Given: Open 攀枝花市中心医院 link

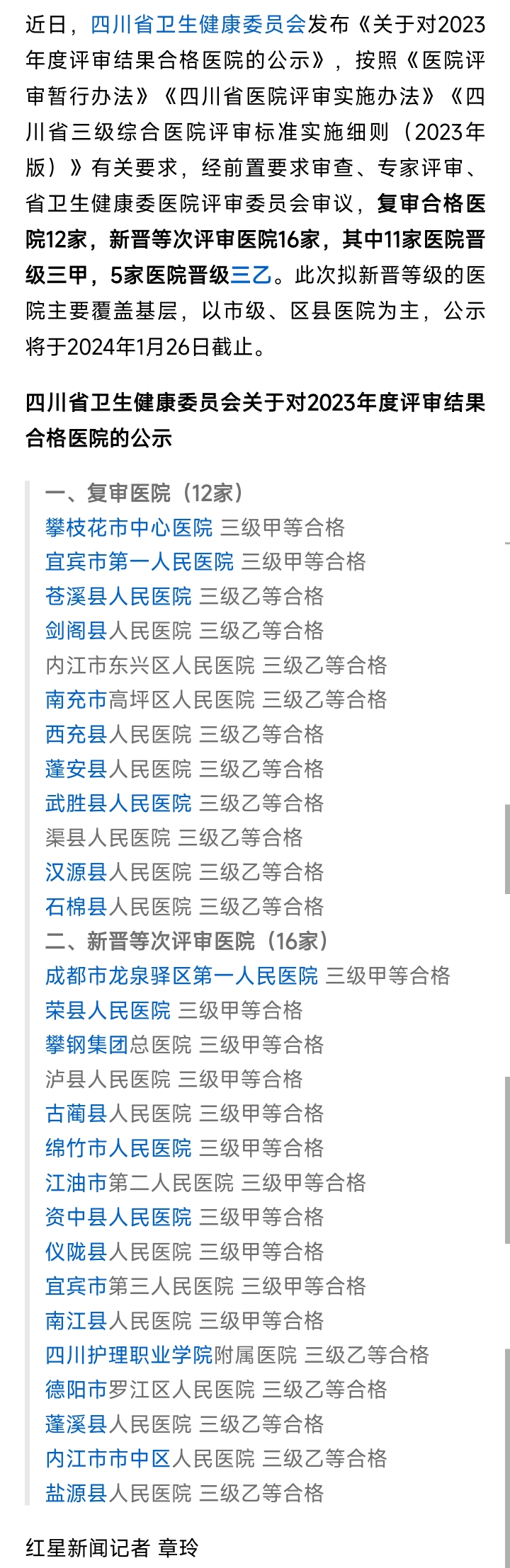Looking at the screenshot, I should coord(129,527).
